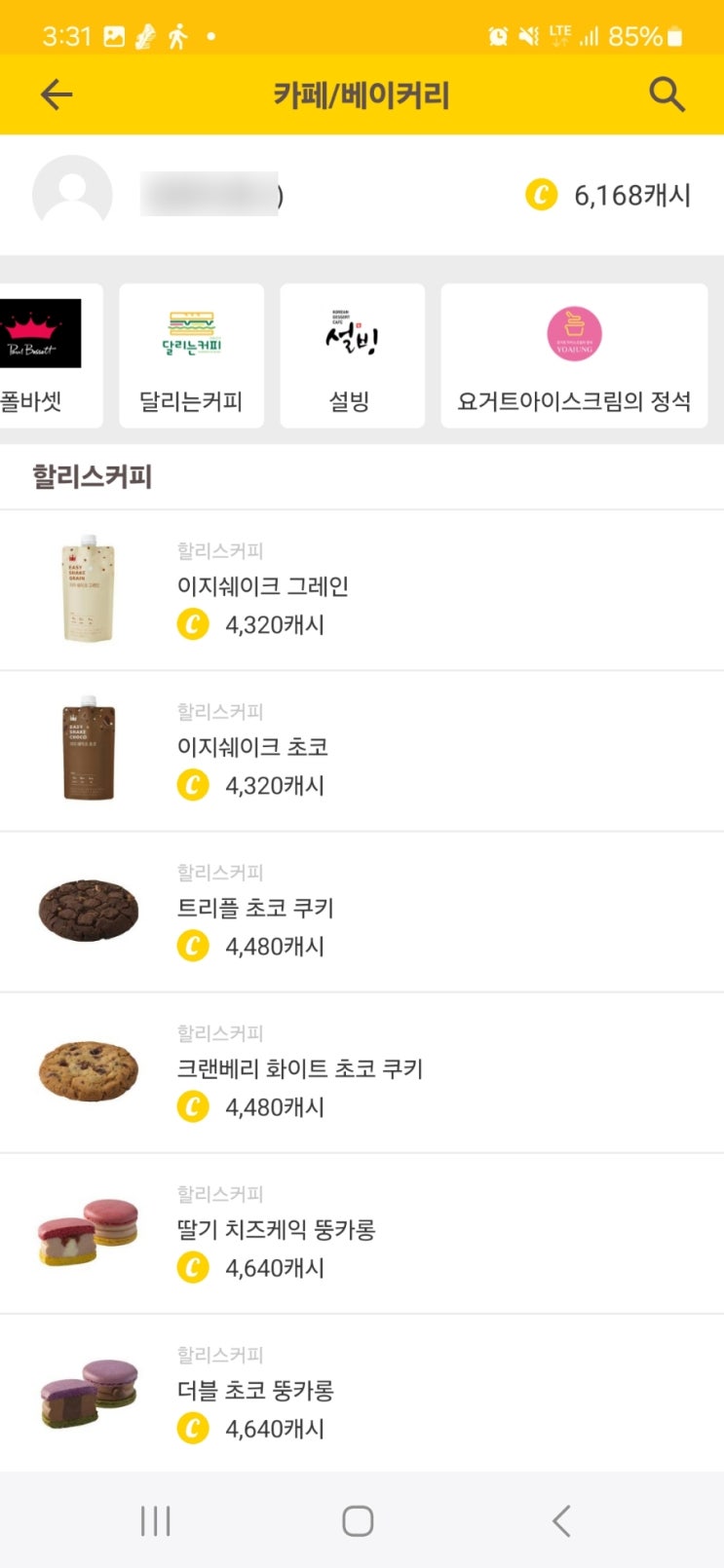The image size is (724, 1568).
Task: Choose the 설빙 brand card
Action: (x=352, y=355)
